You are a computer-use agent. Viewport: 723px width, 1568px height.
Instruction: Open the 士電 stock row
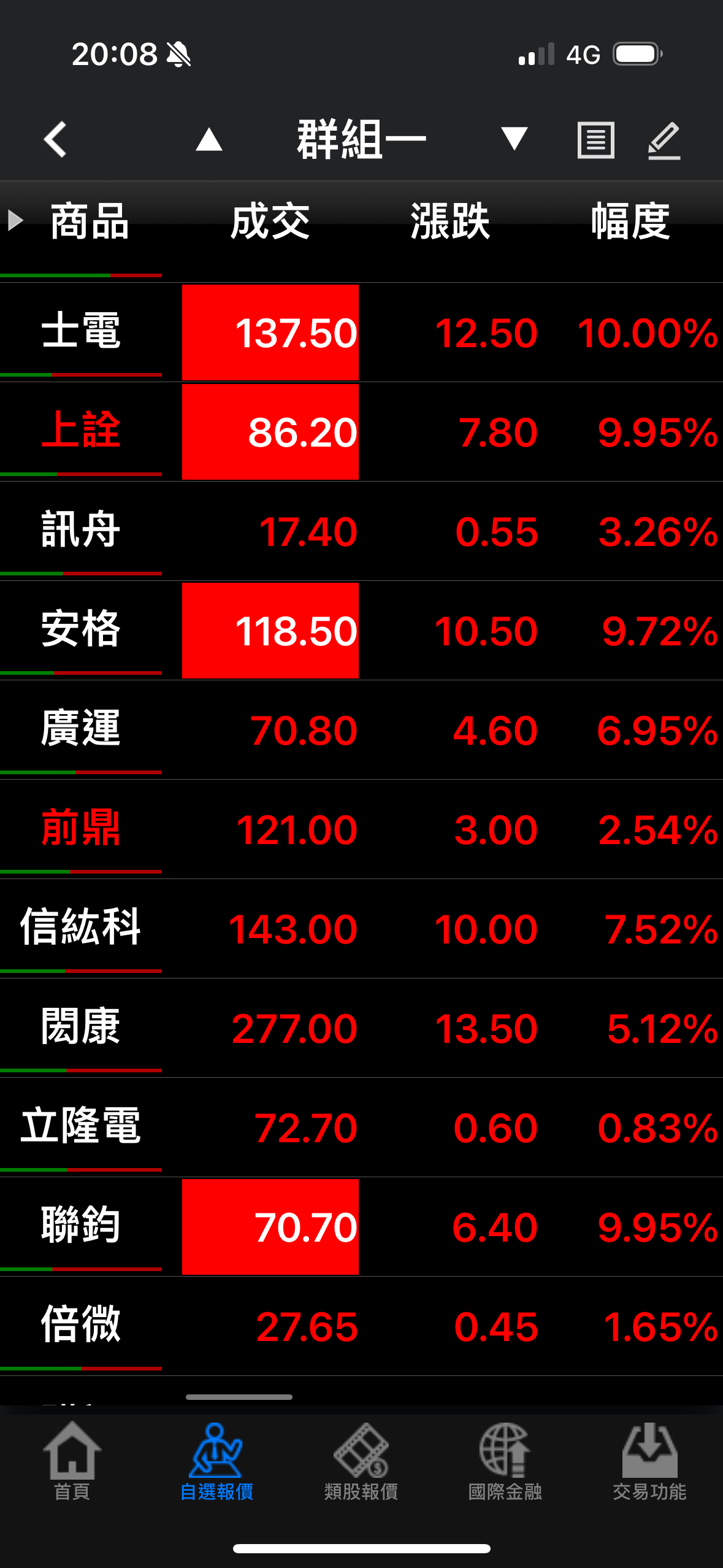point(361,332)
